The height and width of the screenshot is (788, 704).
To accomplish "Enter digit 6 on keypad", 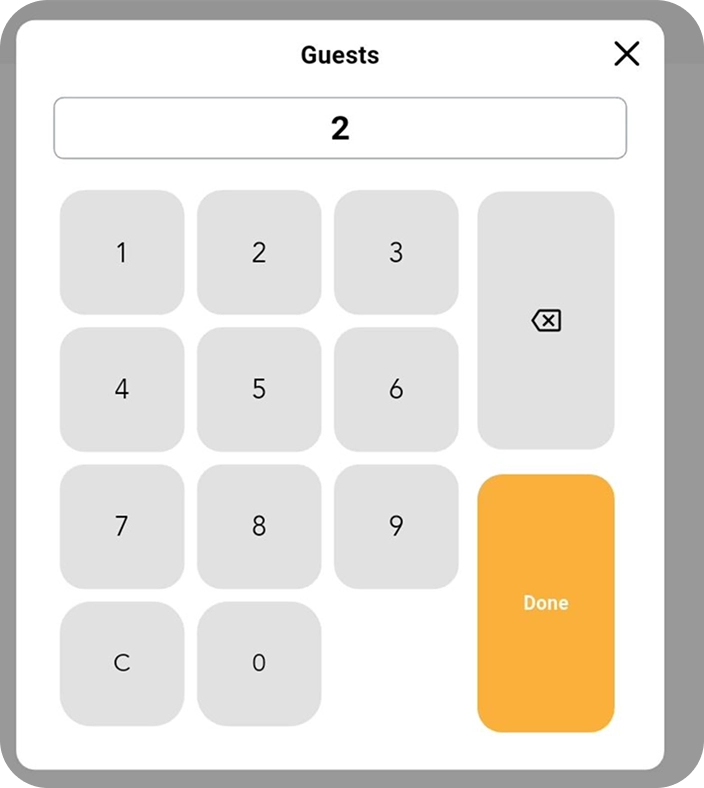I will 396,389.
